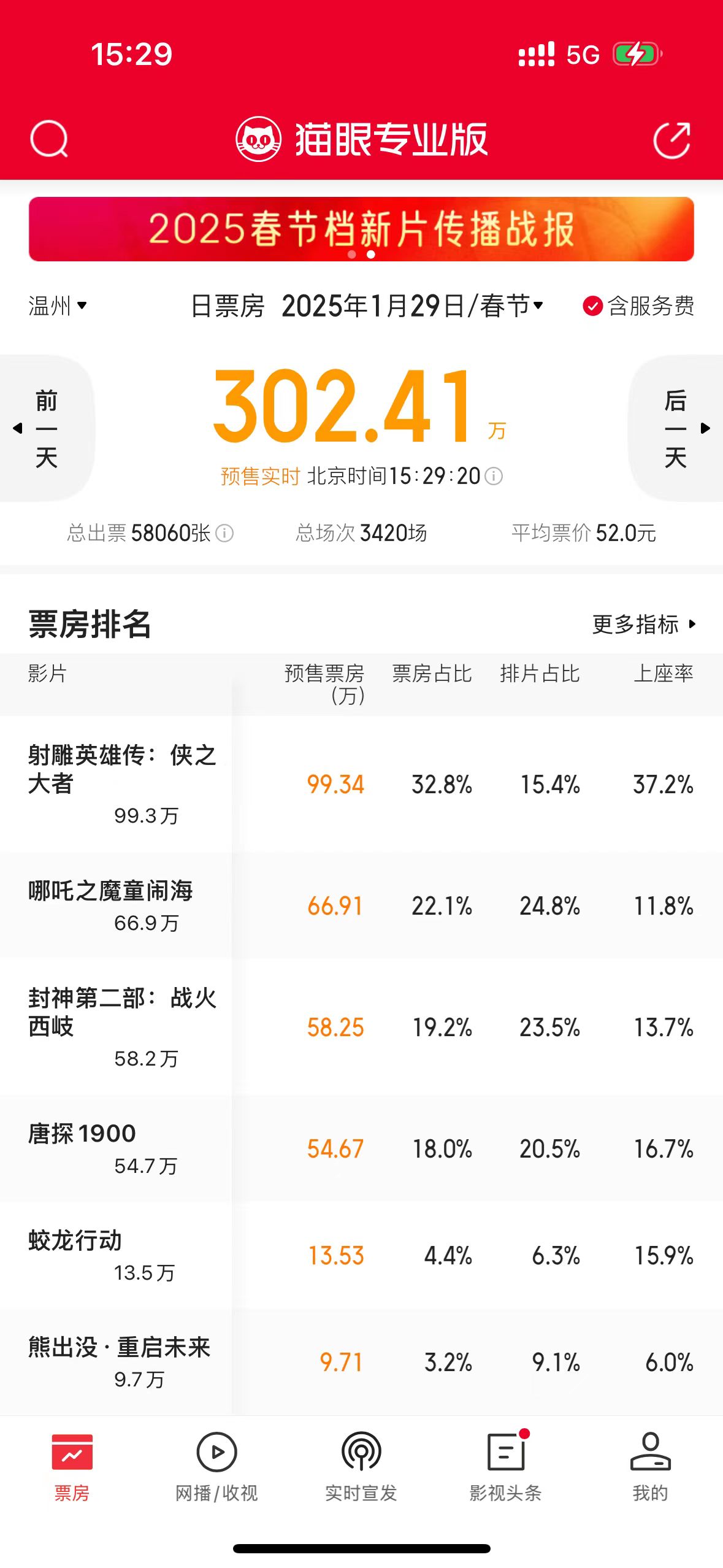This screenshot has width=723, height=1568.
Task: Go to 后一天 box office
Action: 676,428
